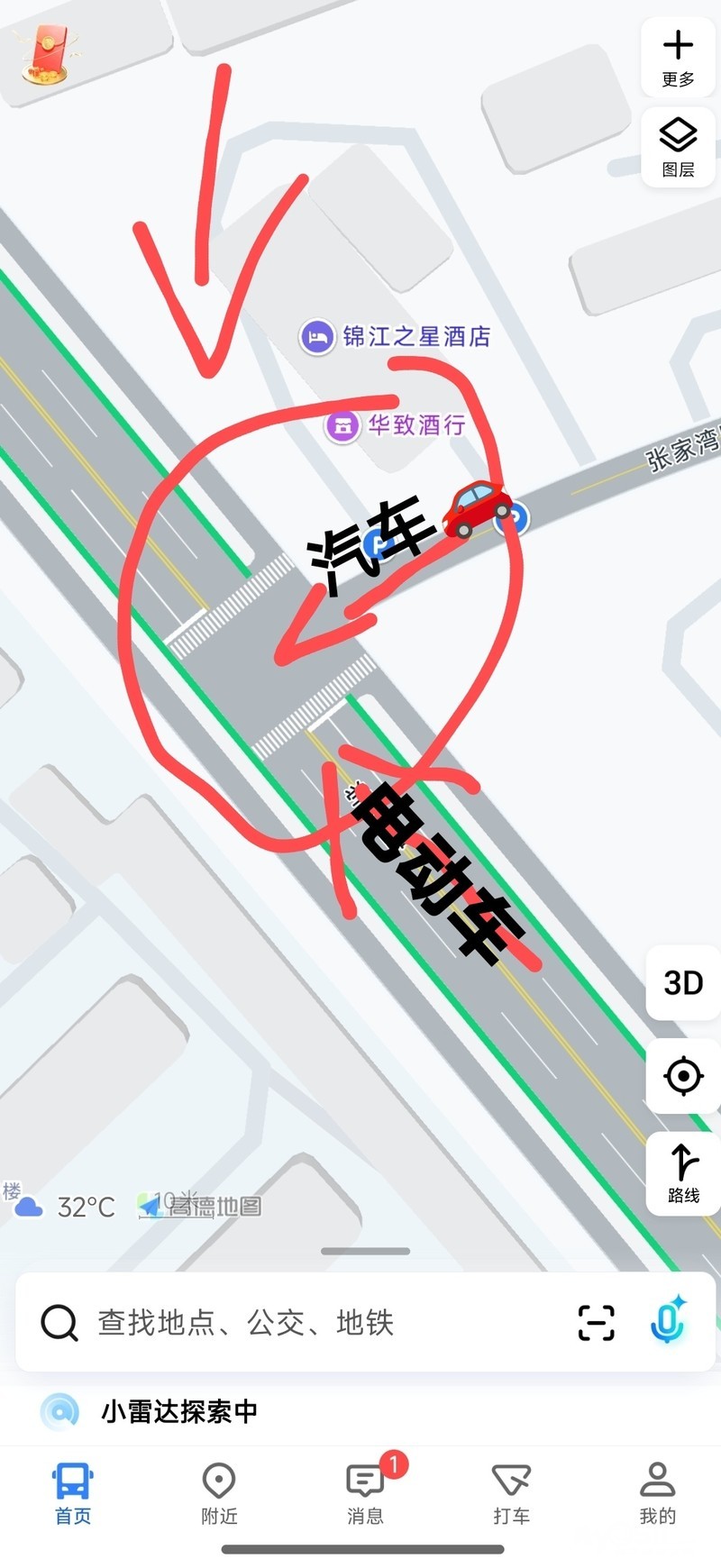Start voice search with the microphone
Viewport: 721px width, 1568px height.
[667, 1322]
